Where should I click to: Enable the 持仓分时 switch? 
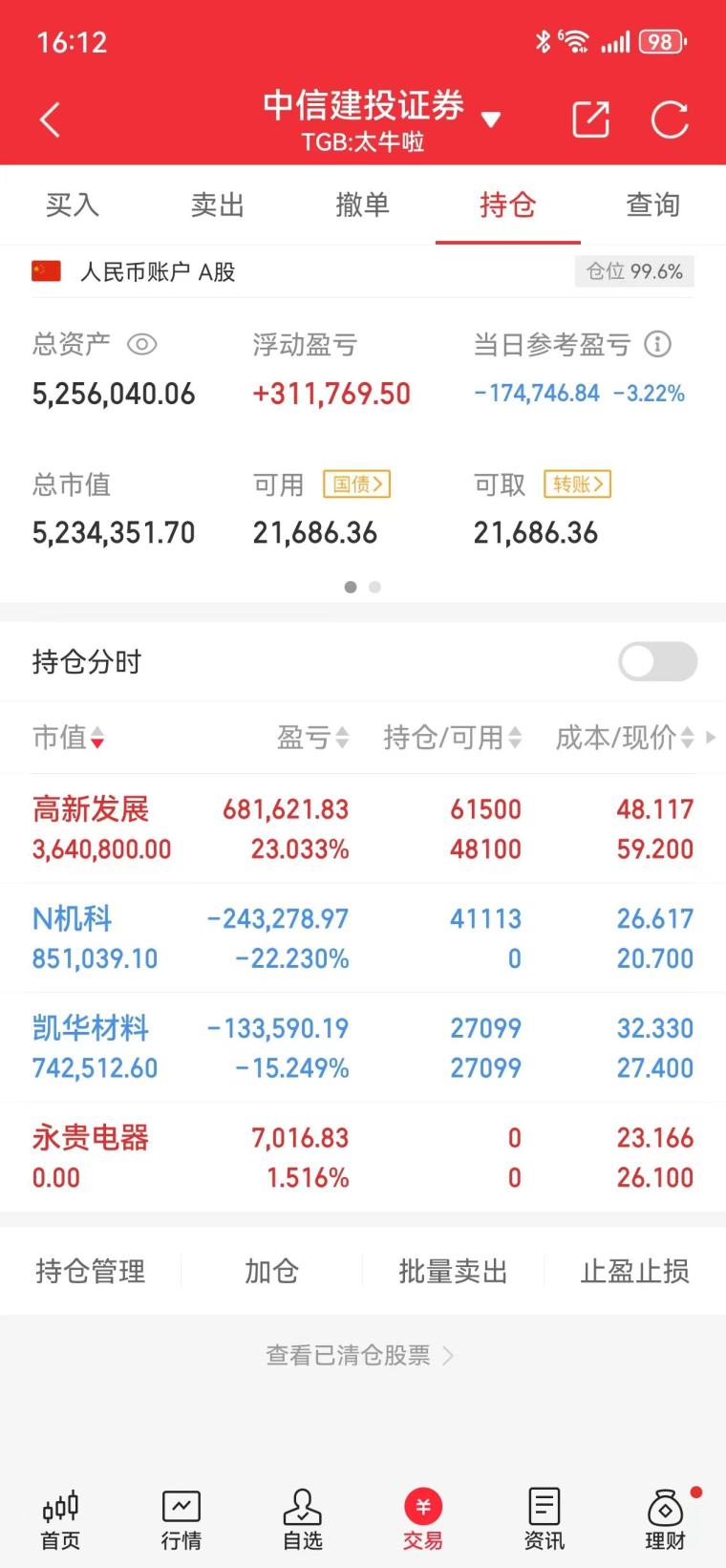pyautogui.click(x=657, y=661)
